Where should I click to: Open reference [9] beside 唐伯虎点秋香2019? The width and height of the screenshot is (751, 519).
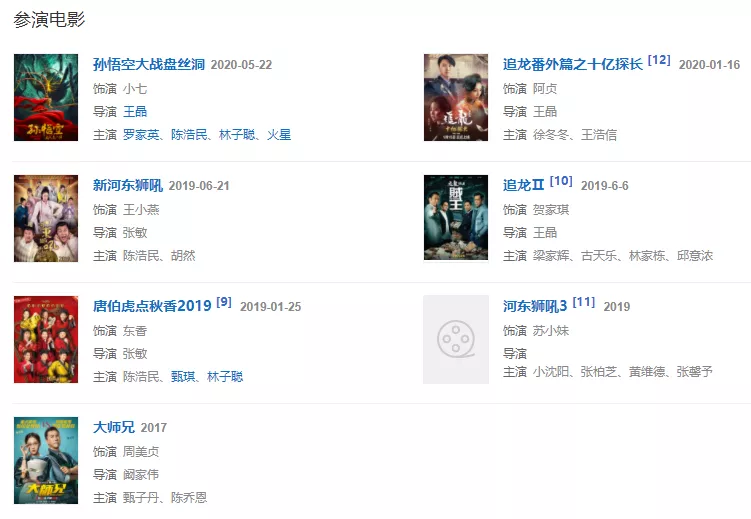(x=224, y=302)
